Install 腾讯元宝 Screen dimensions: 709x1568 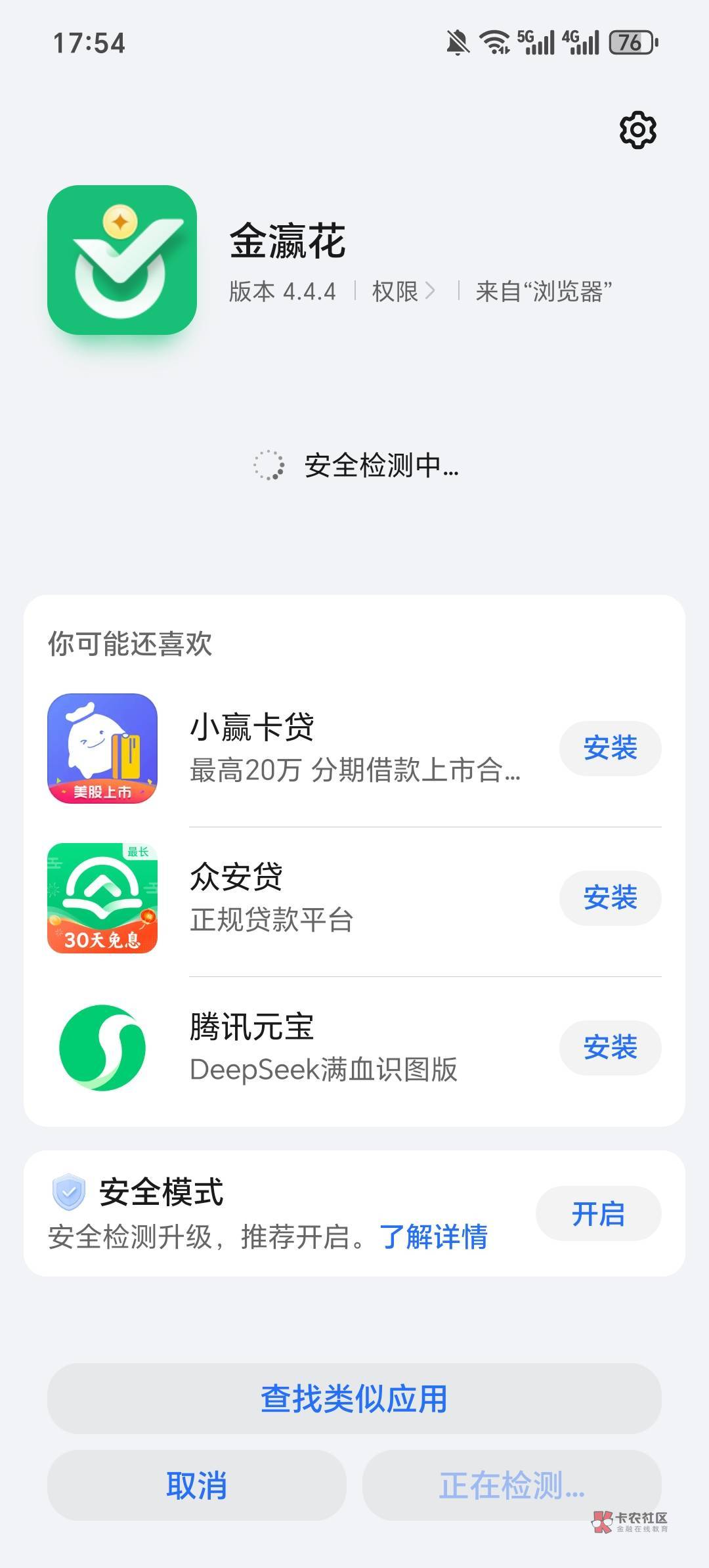pyautogui.click(x=610, y=1047)
